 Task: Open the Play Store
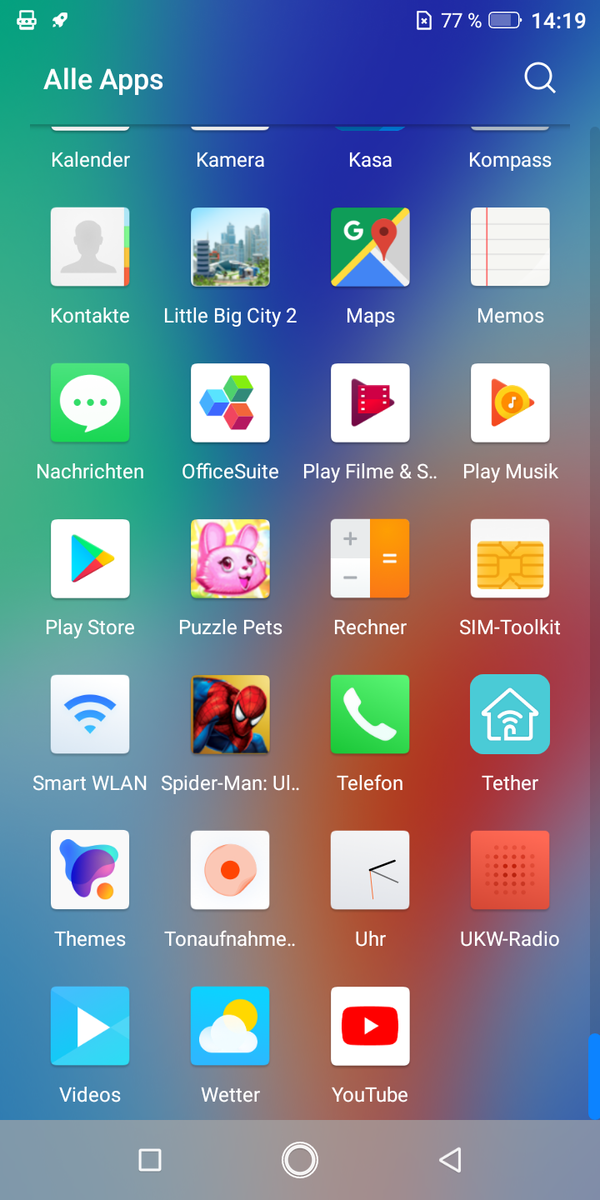pyautogui.click(x=90, y=559)
